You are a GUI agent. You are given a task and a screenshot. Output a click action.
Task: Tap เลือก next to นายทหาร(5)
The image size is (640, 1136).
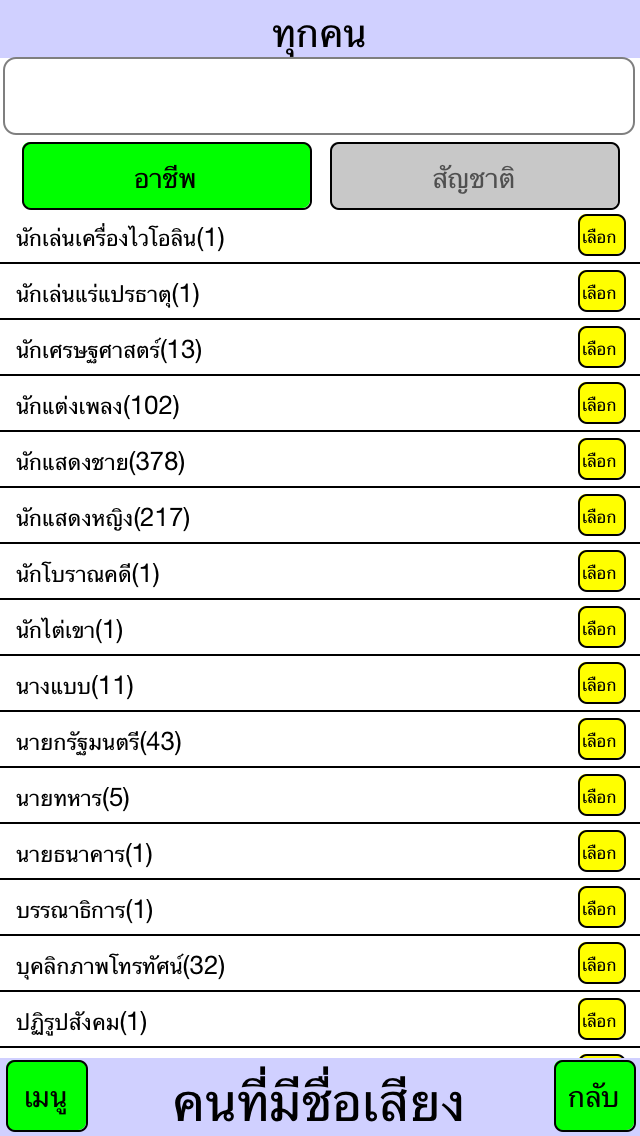(x=602, y=795)
